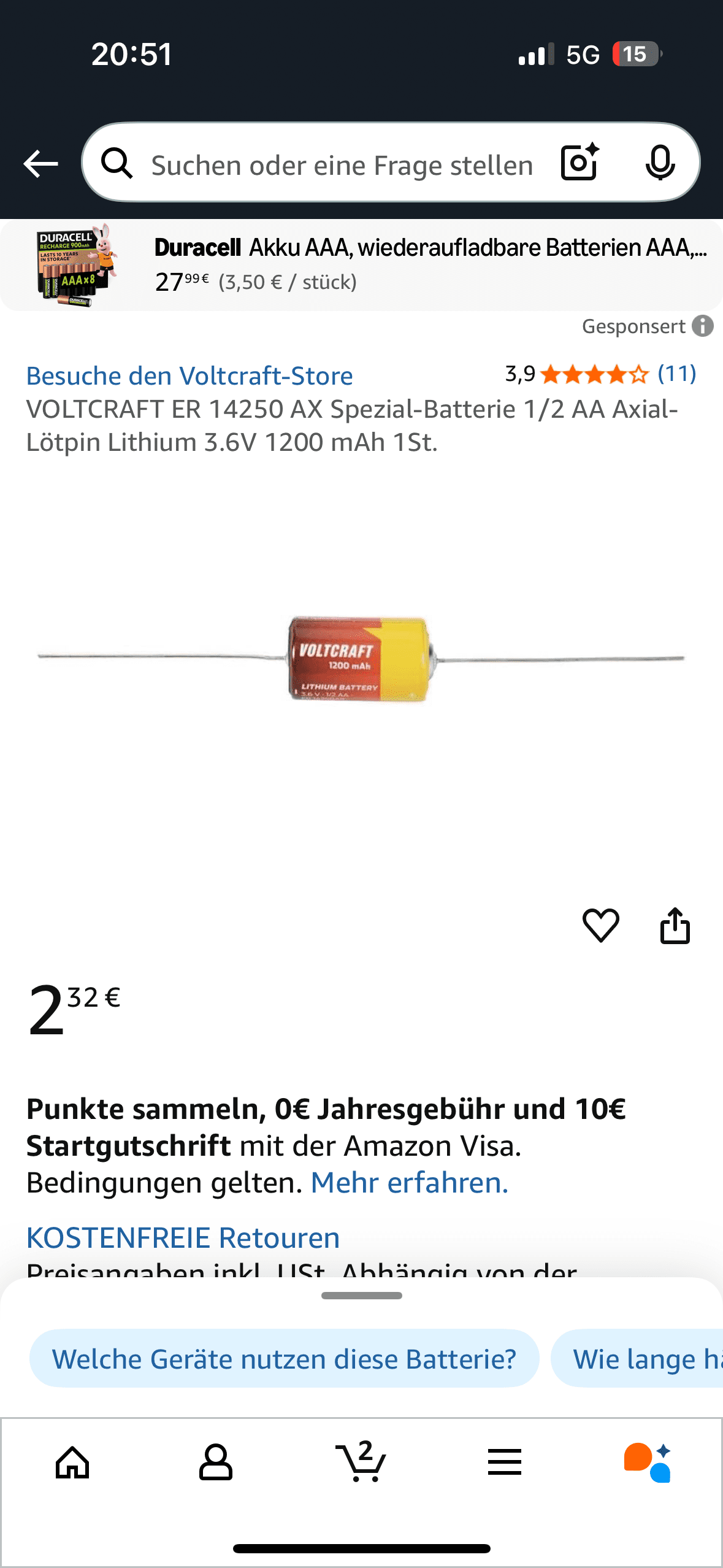Start voice search with the microphone
This screenshot has height=1568, width=723.
click(660, 163)
